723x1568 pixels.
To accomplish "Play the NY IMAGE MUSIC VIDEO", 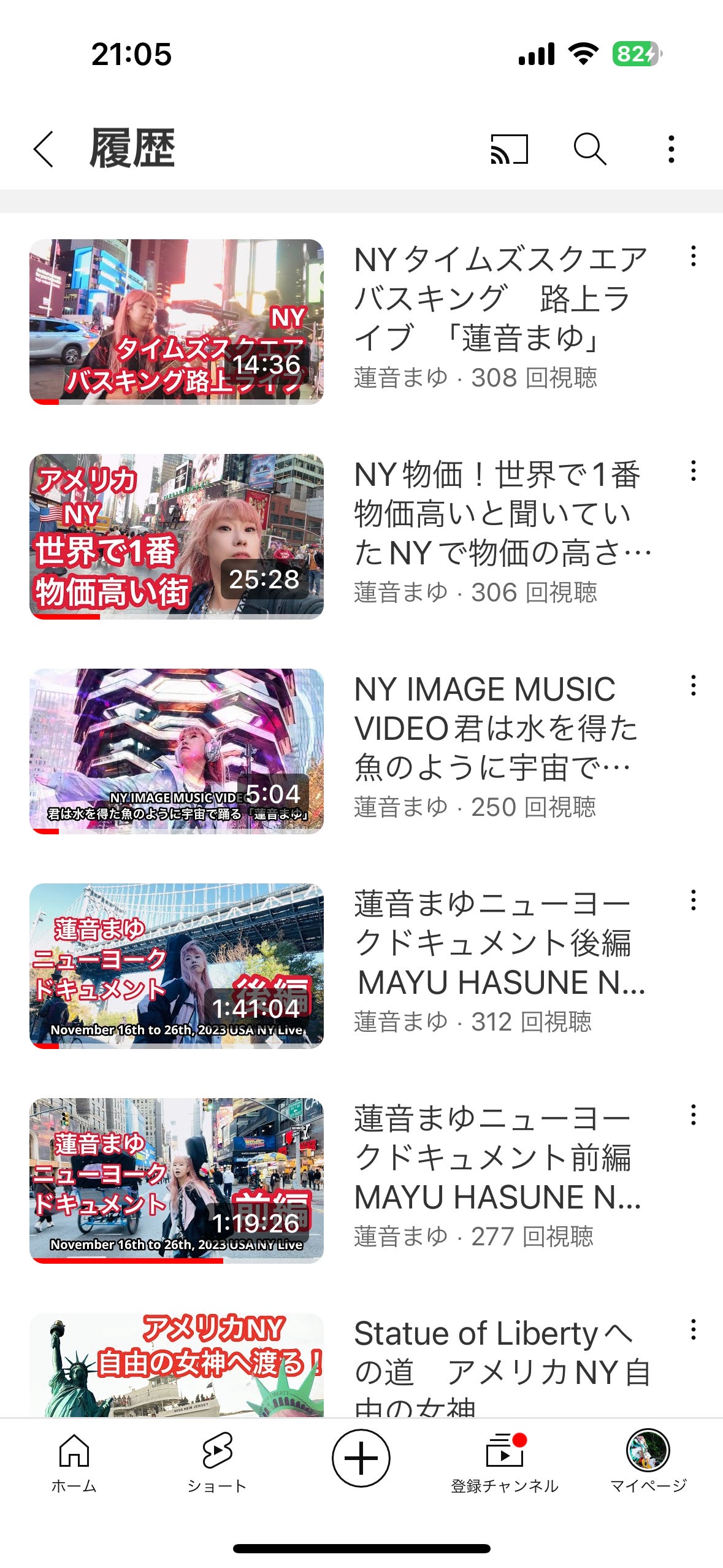I will click(x=177, y=751).
